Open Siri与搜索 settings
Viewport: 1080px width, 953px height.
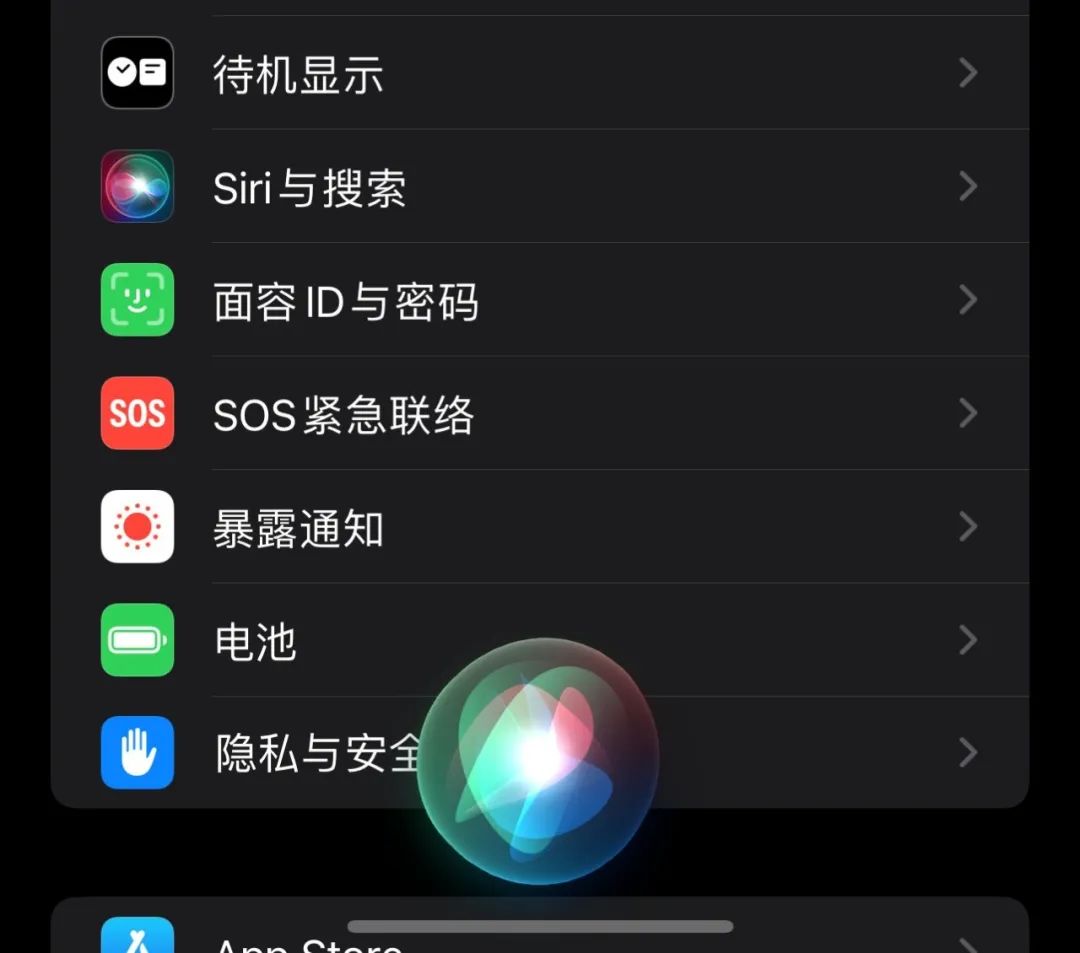[540, 187]
